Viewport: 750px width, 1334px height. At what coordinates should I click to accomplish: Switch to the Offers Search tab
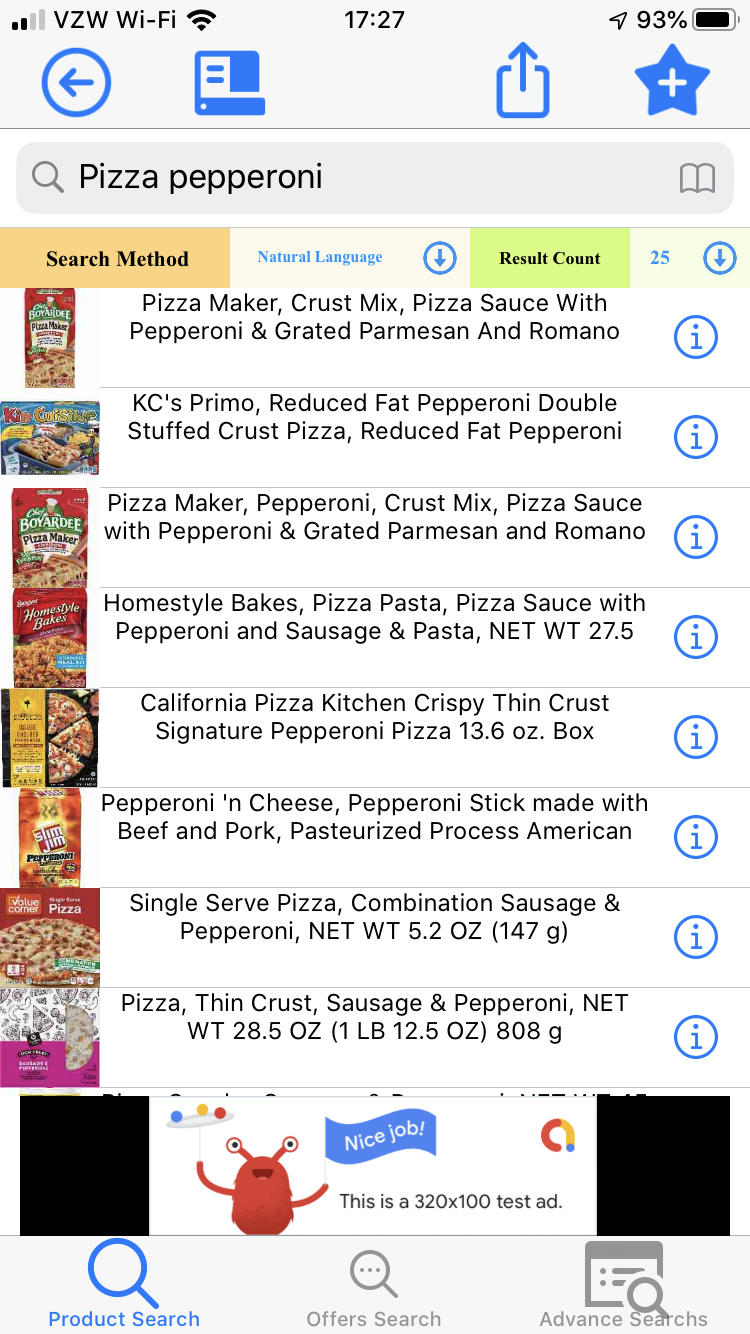[374, 1288]
